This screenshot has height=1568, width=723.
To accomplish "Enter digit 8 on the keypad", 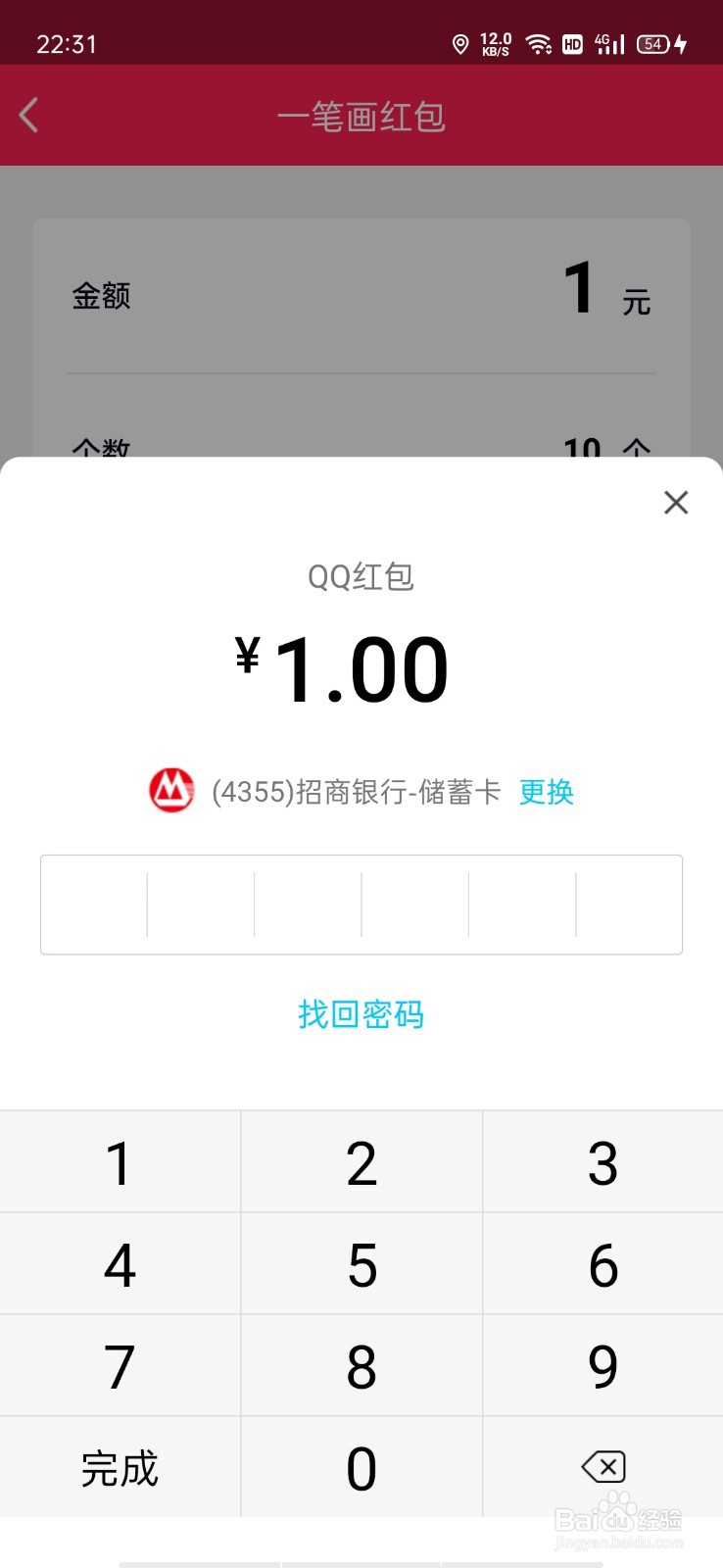I will pyautogui.click(x=361, y=1366).
